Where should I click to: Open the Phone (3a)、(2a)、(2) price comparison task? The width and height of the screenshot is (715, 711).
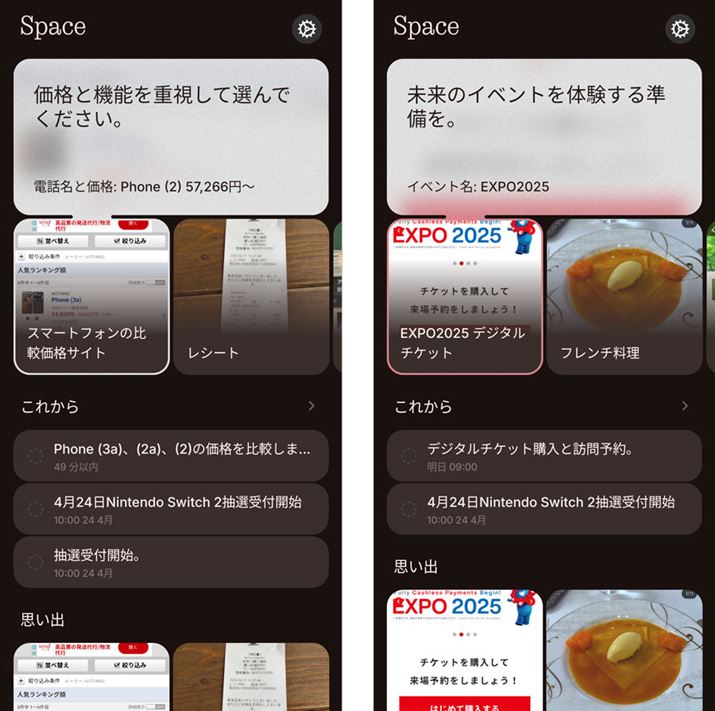181,456
